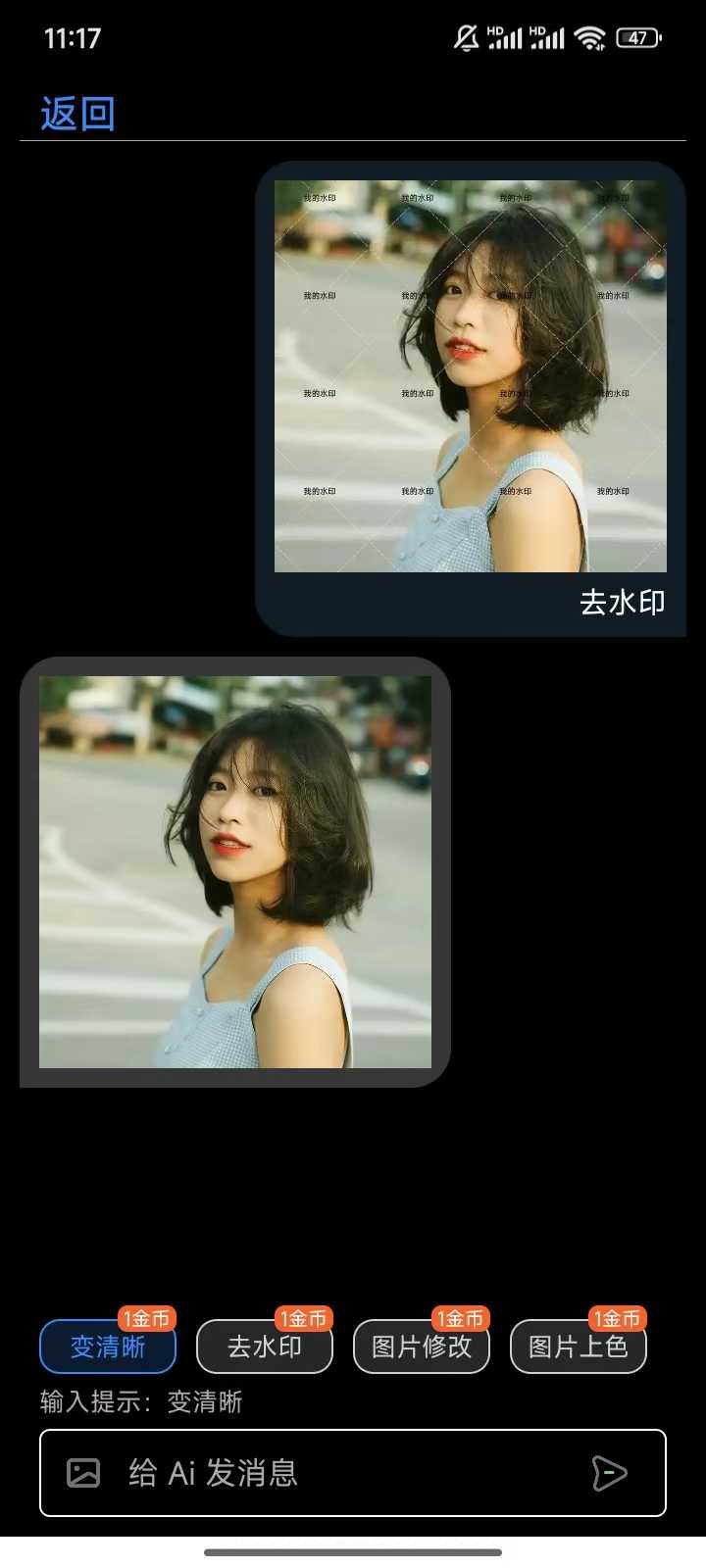Screen dimensions: 706x1568
Task: Toggle the 变清晰 enhancement mode
Action: (x=108, y=1347)
